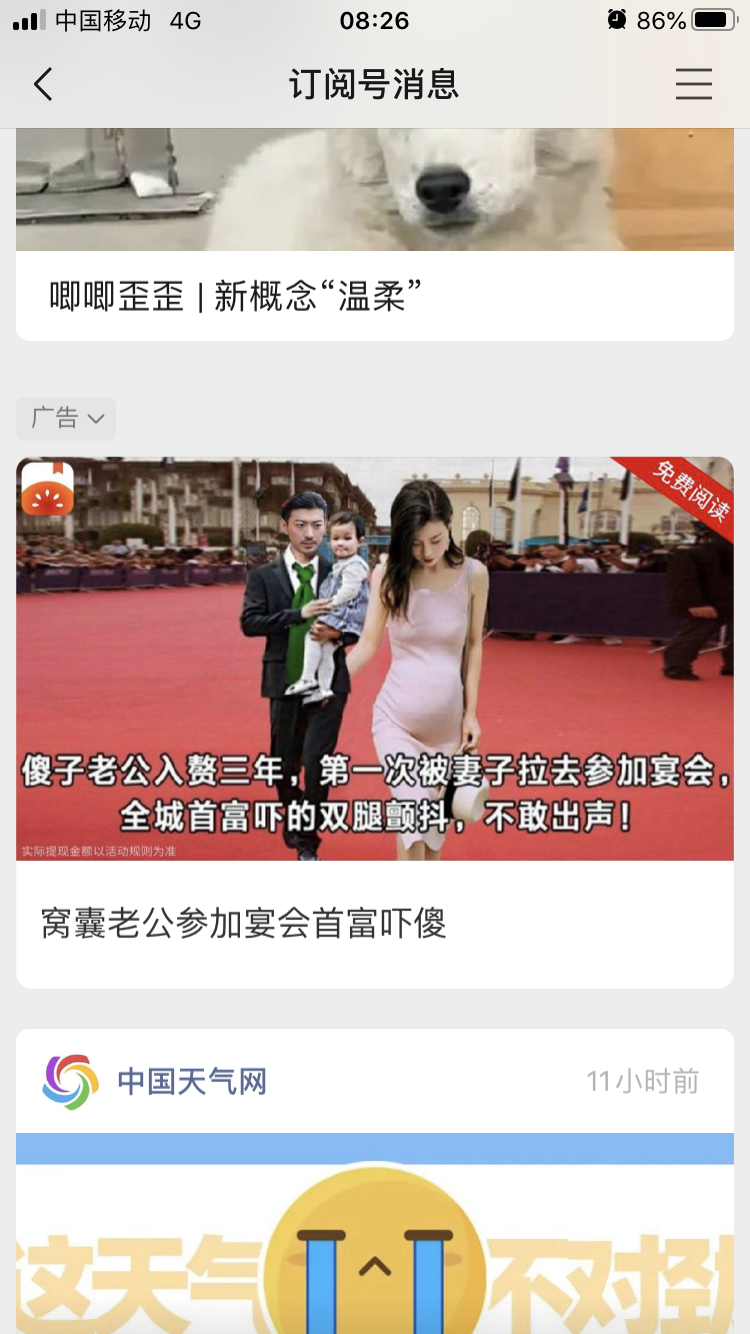750x1334 pixels.
Task: Go back from 订阅号消息
Action: [x=43, y=85]
